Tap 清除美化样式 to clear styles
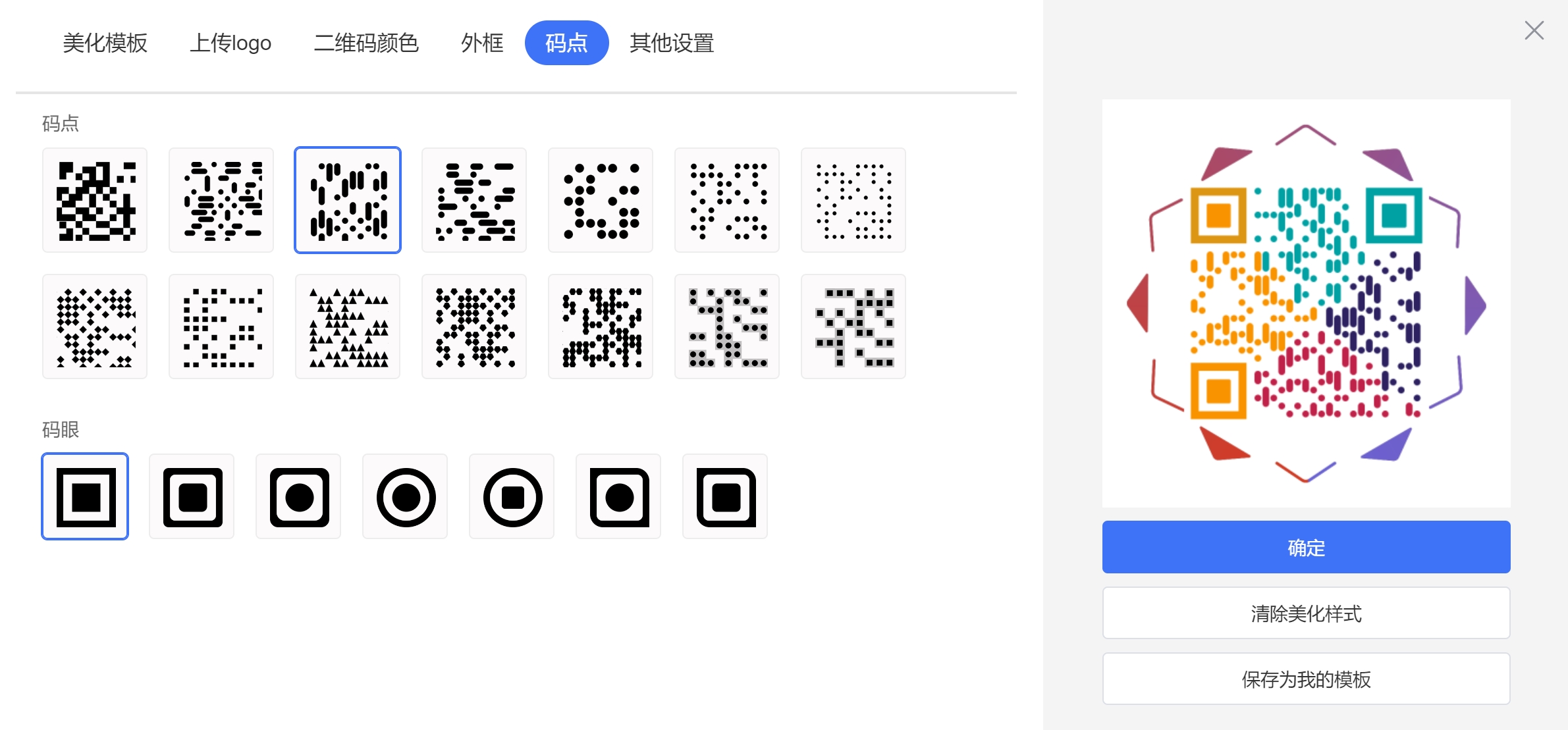Viewport: 1568px width, 730px height. 1306,613
